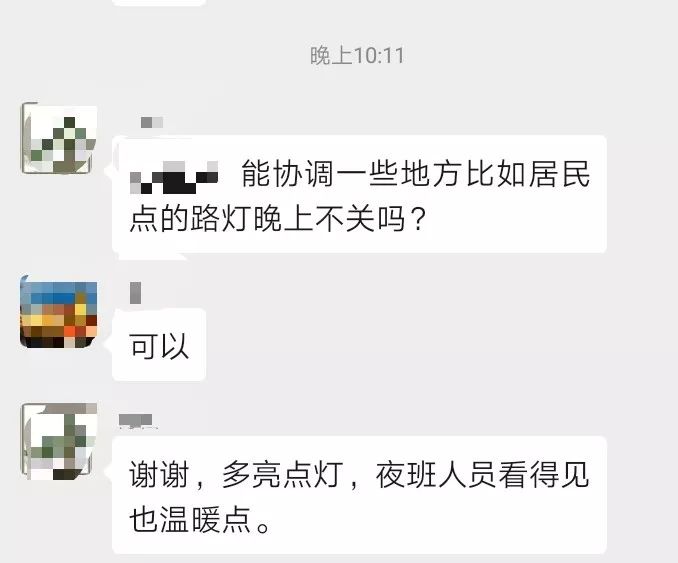This screenshot has width=678, height=563.
Task: Open profile avatar beside the 可以 reply
Action: point(59,313)
